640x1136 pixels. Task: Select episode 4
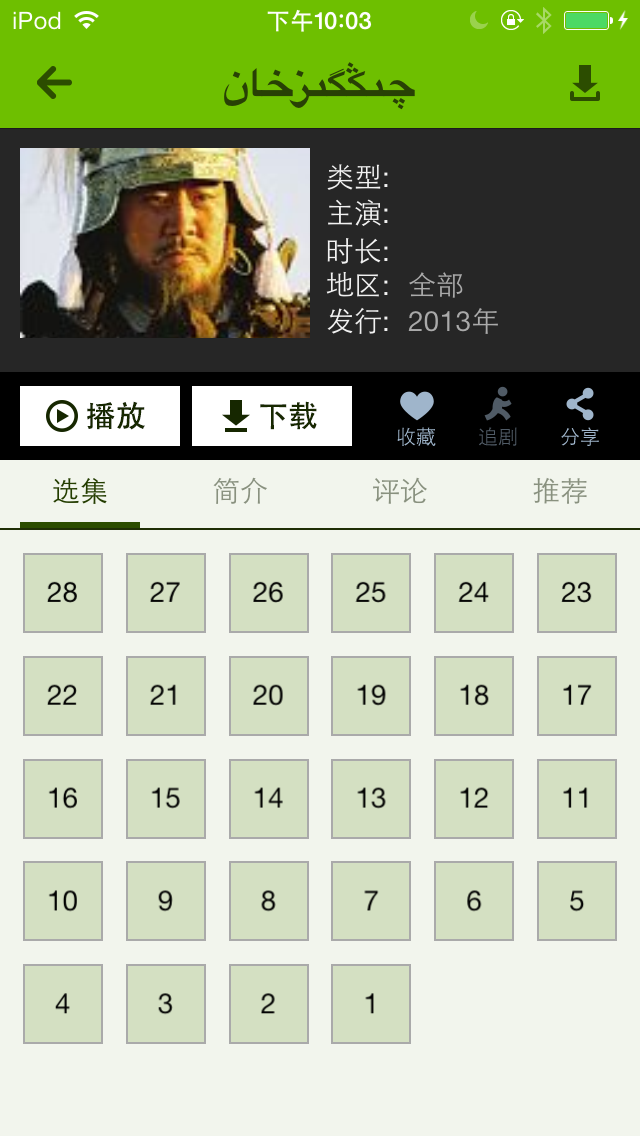point(63,1004)
